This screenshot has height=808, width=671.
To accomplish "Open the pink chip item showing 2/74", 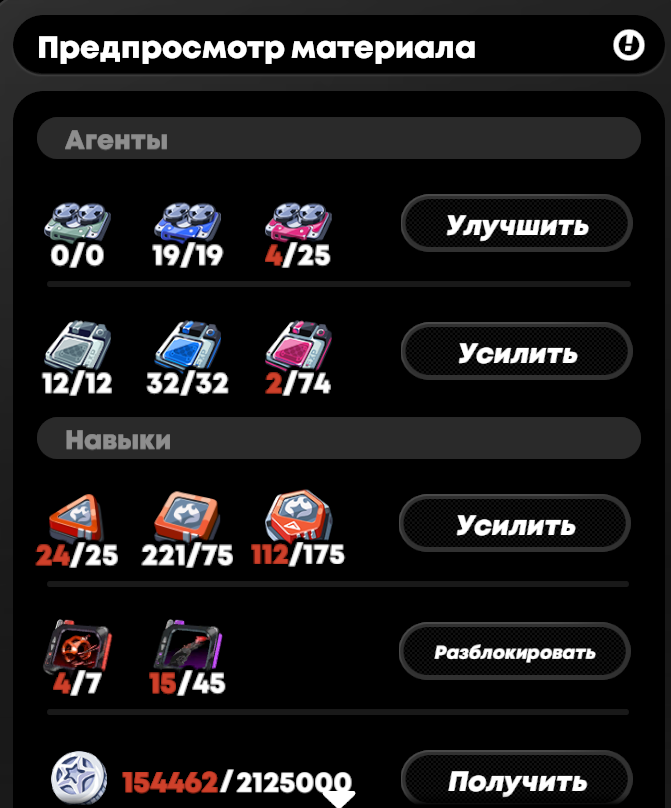I will click(x=297, y=347).
